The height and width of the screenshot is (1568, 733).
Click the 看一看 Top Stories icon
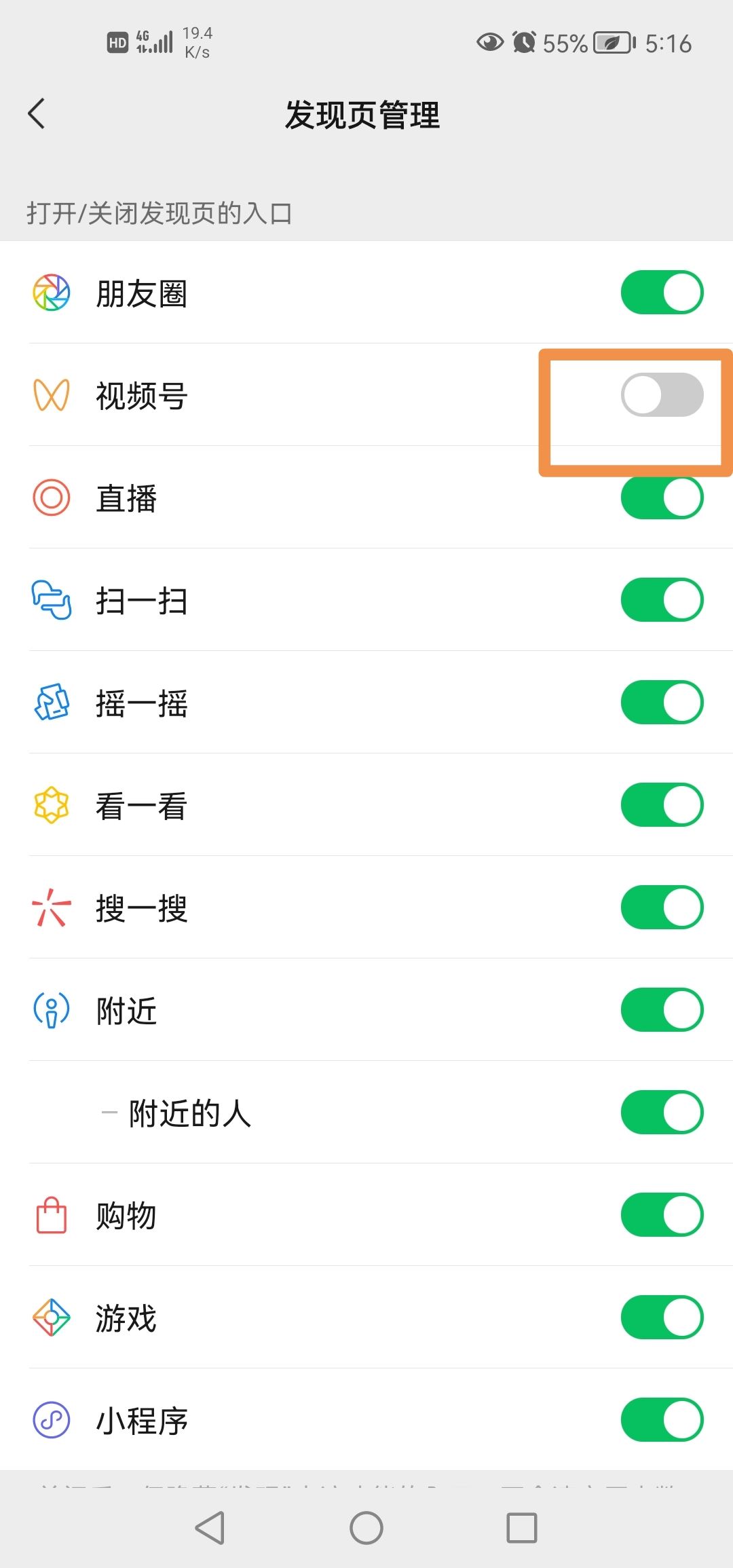click(x=51, y=805)
